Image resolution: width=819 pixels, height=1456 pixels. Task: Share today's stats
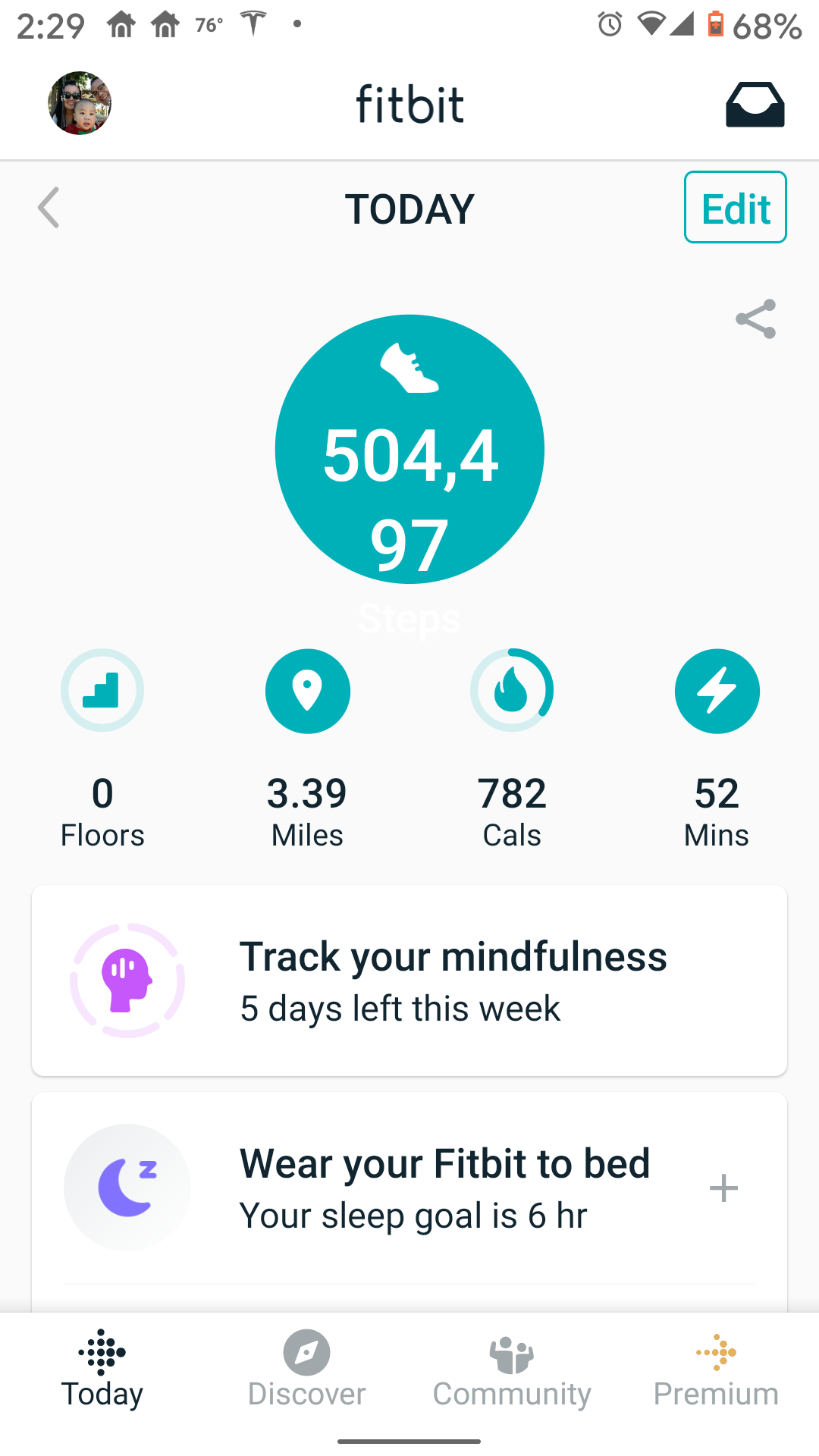pos(755,318)
